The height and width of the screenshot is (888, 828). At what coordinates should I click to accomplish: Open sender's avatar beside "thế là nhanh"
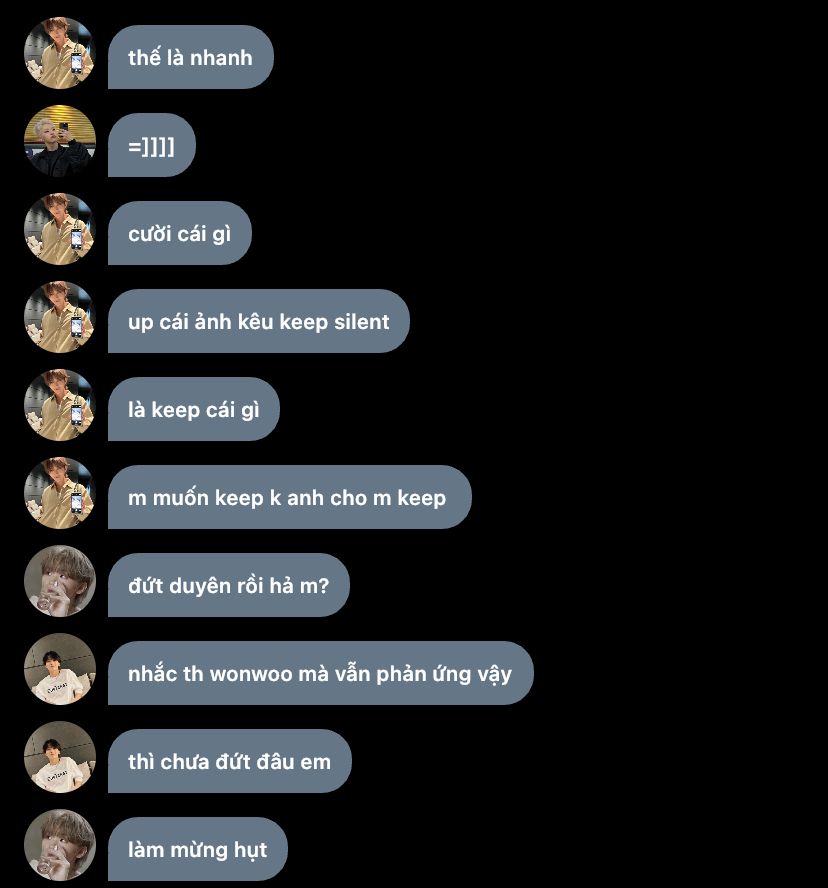coord(60,53)
